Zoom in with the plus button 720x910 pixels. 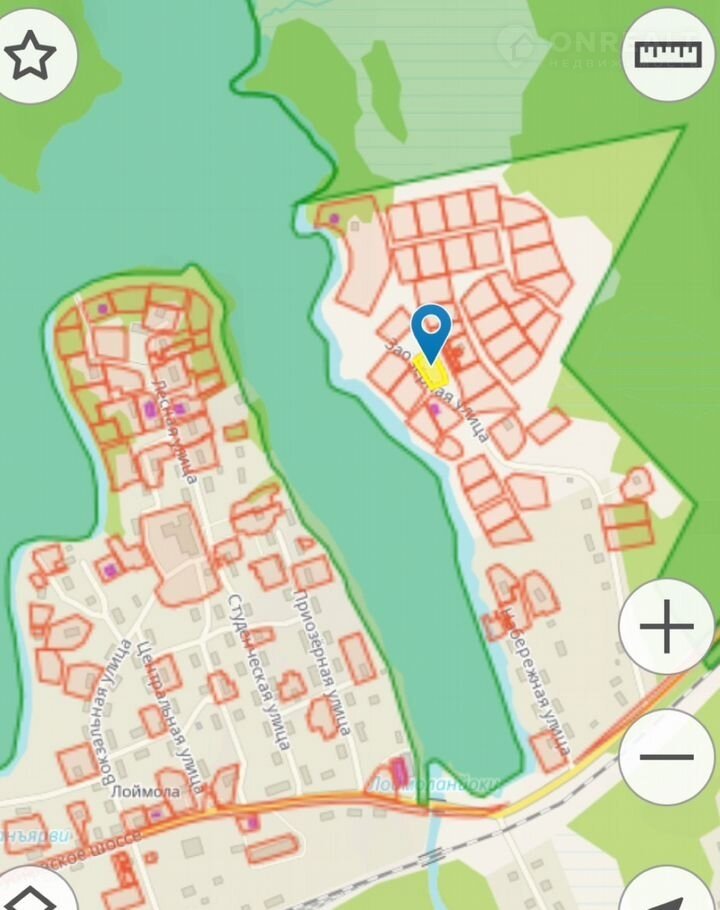[x=667, y=628]
